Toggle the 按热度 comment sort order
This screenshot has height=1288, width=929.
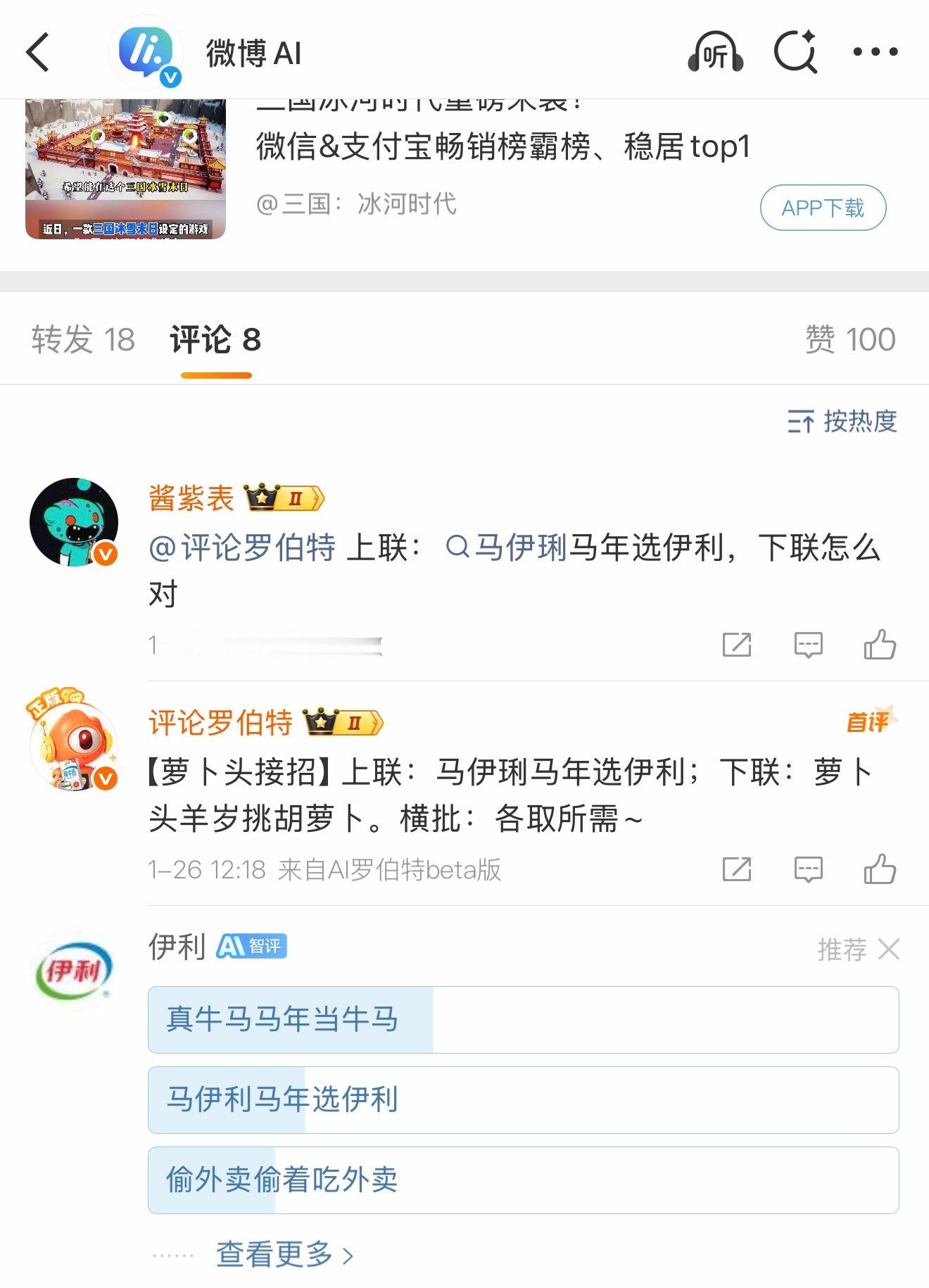842,420
